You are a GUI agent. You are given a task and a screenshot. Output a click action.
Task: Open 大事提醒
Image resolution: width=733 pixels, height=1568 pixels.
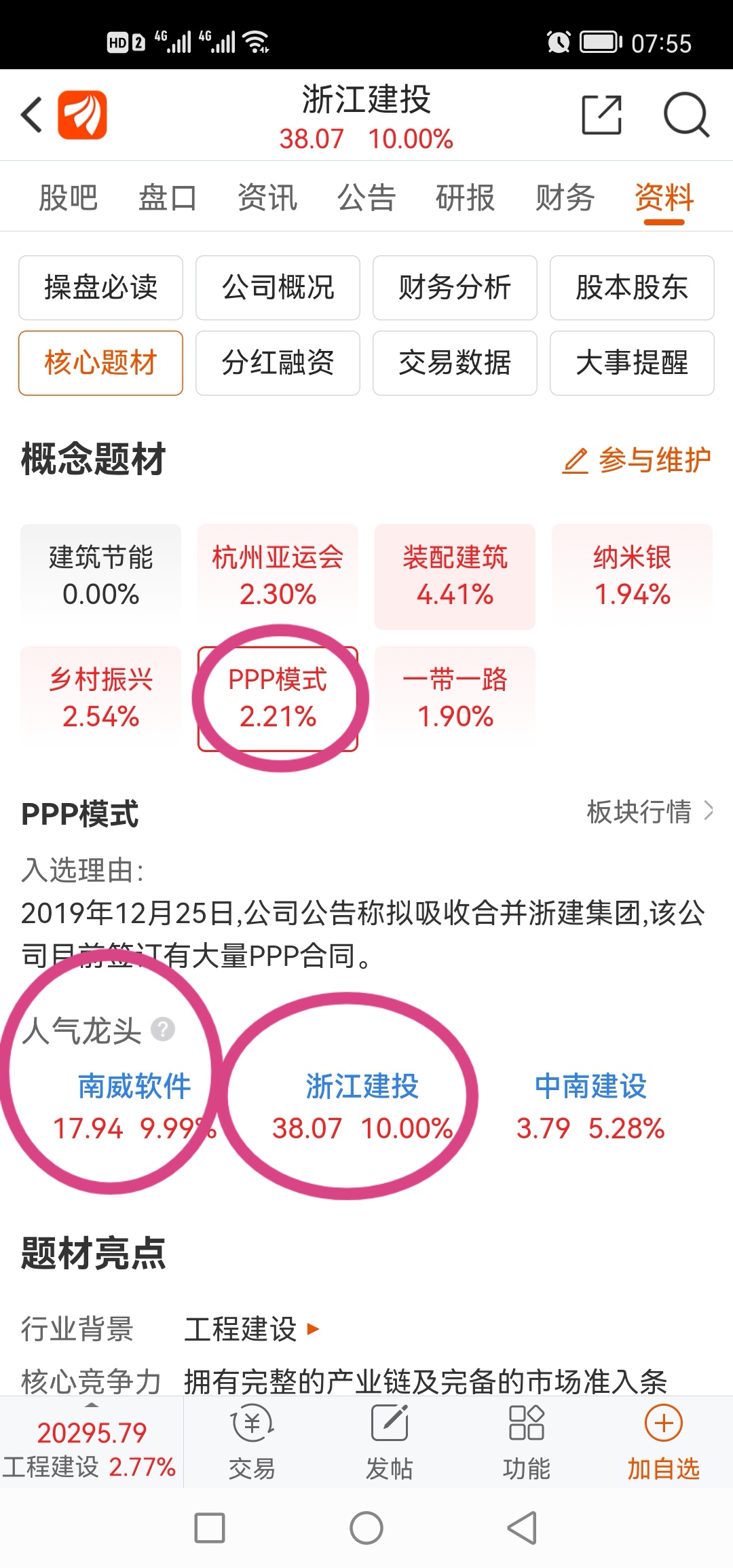632,363
